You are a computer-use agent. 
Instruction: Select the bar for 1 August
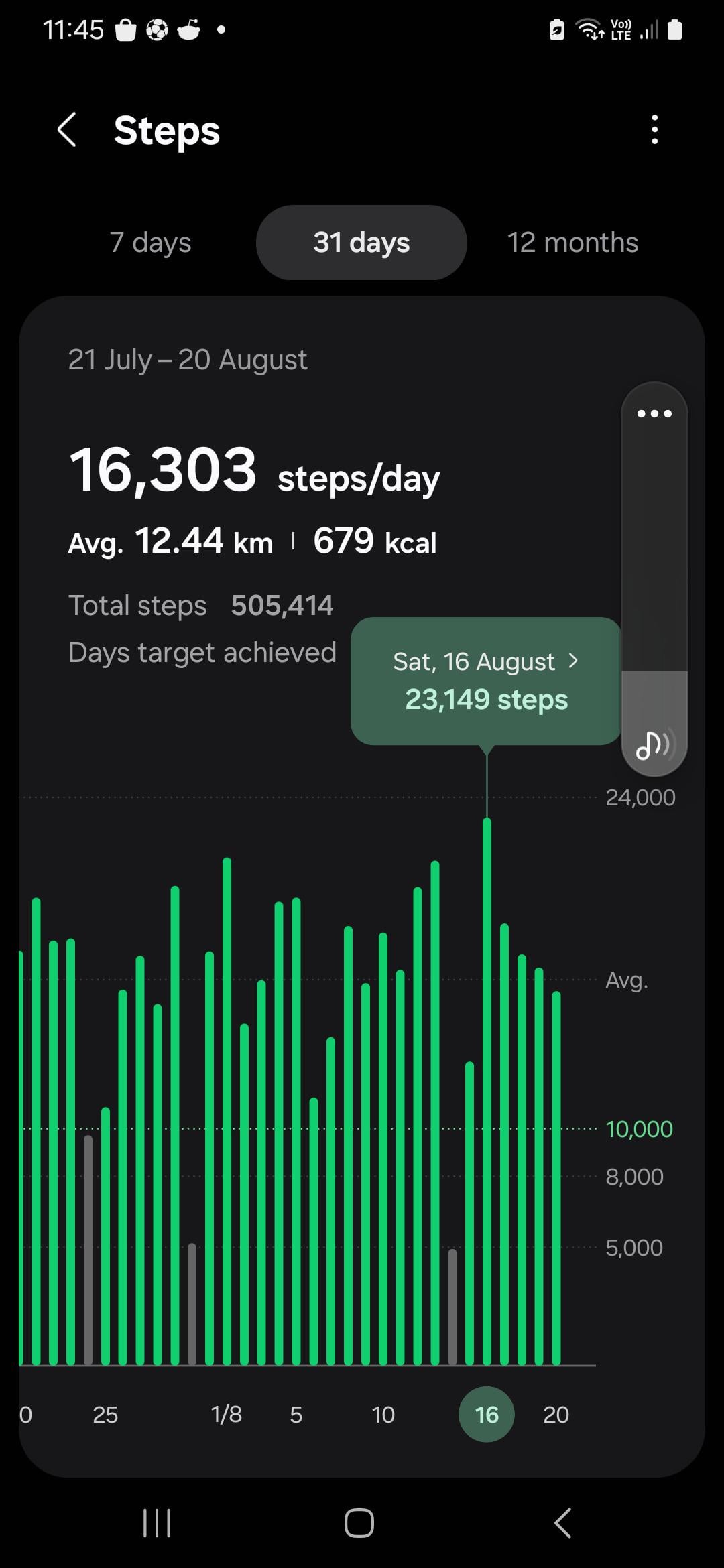coord(227,1111)
